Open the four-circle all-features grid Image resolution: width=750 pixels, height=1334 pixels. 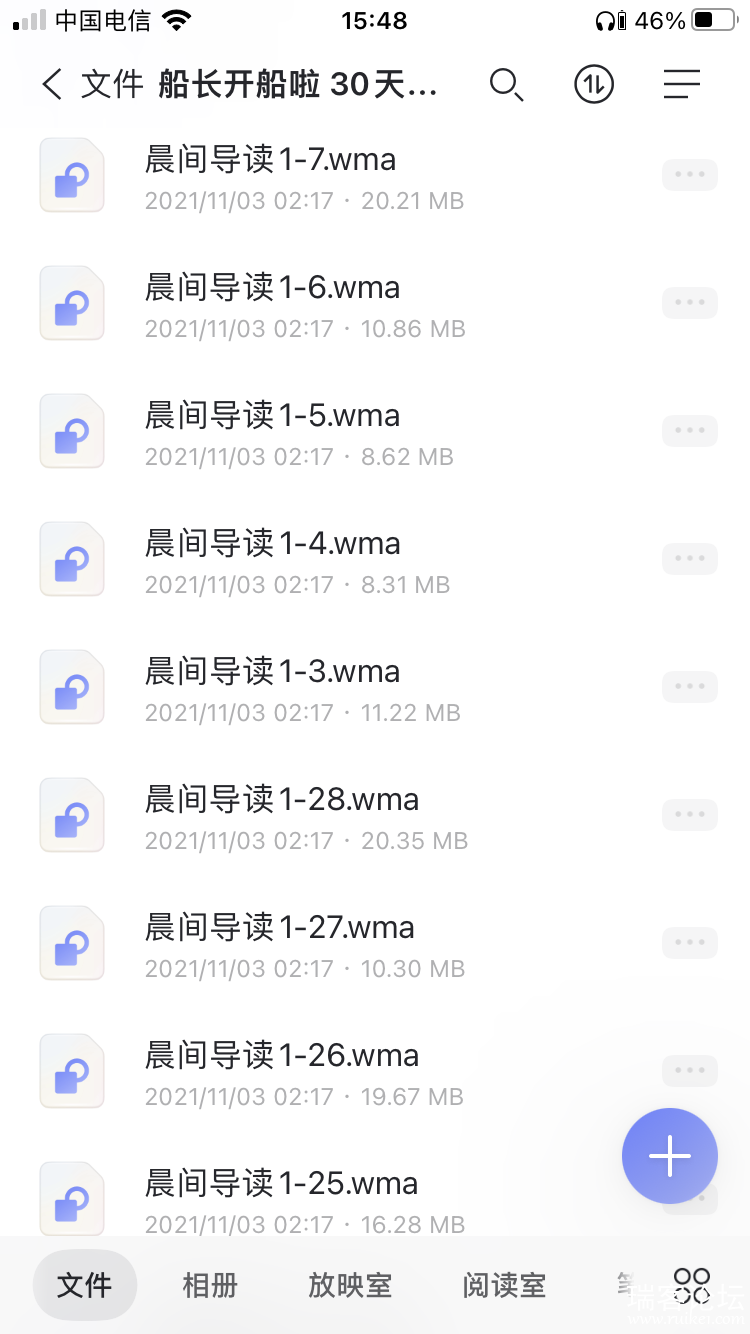(x=692, y=1285)
